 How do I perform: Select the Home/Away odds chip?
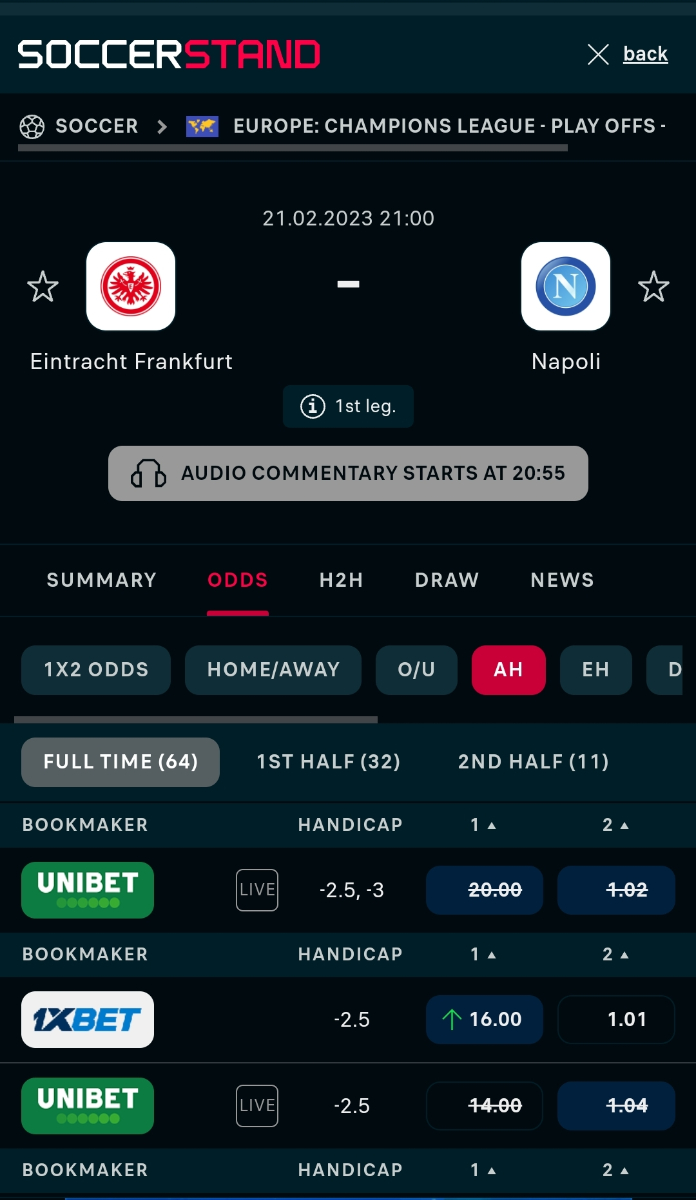tap(273, 670)
